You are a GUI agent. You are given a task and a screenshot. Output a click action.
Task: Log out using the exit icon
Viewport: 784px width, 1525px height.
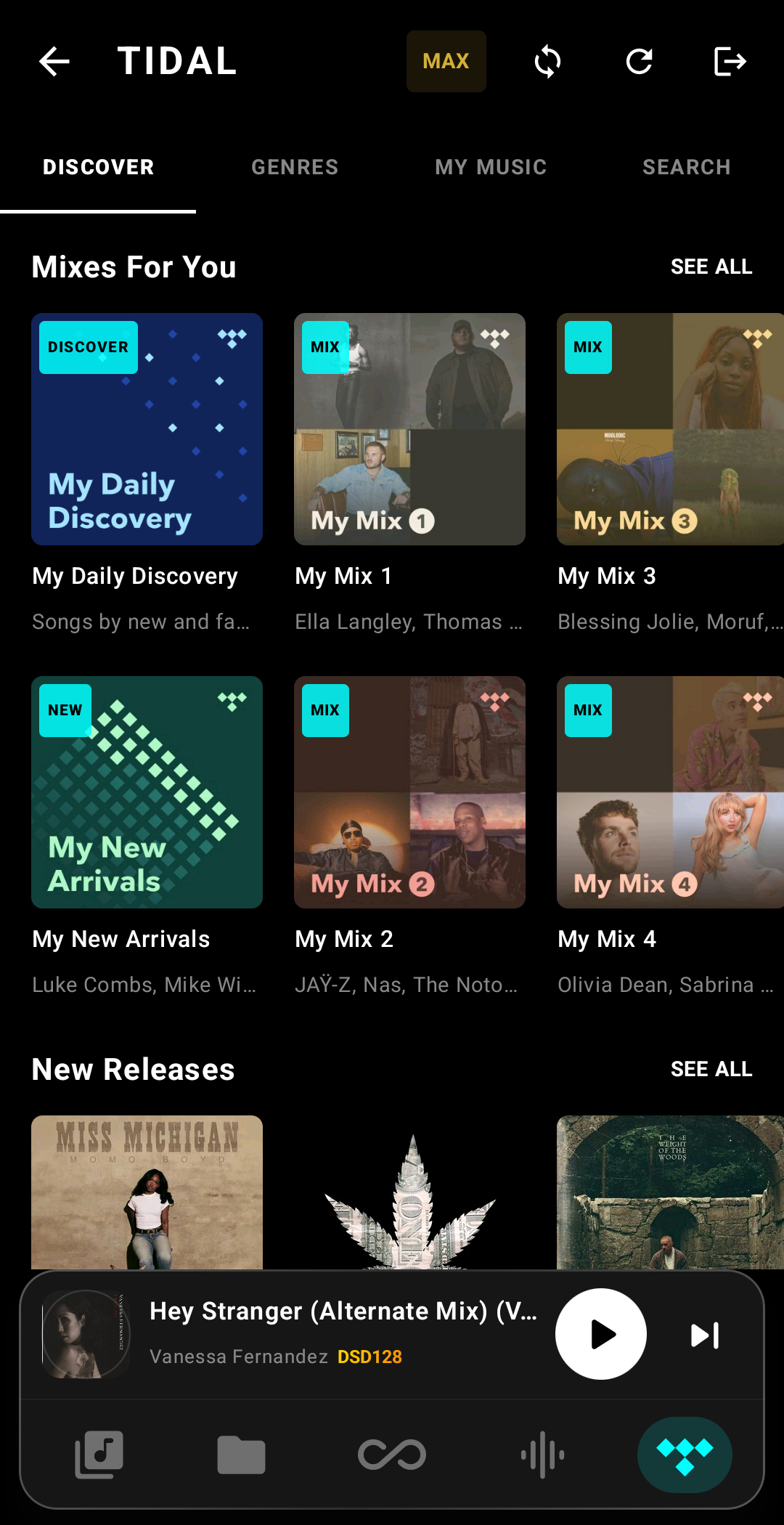[730, 62]
